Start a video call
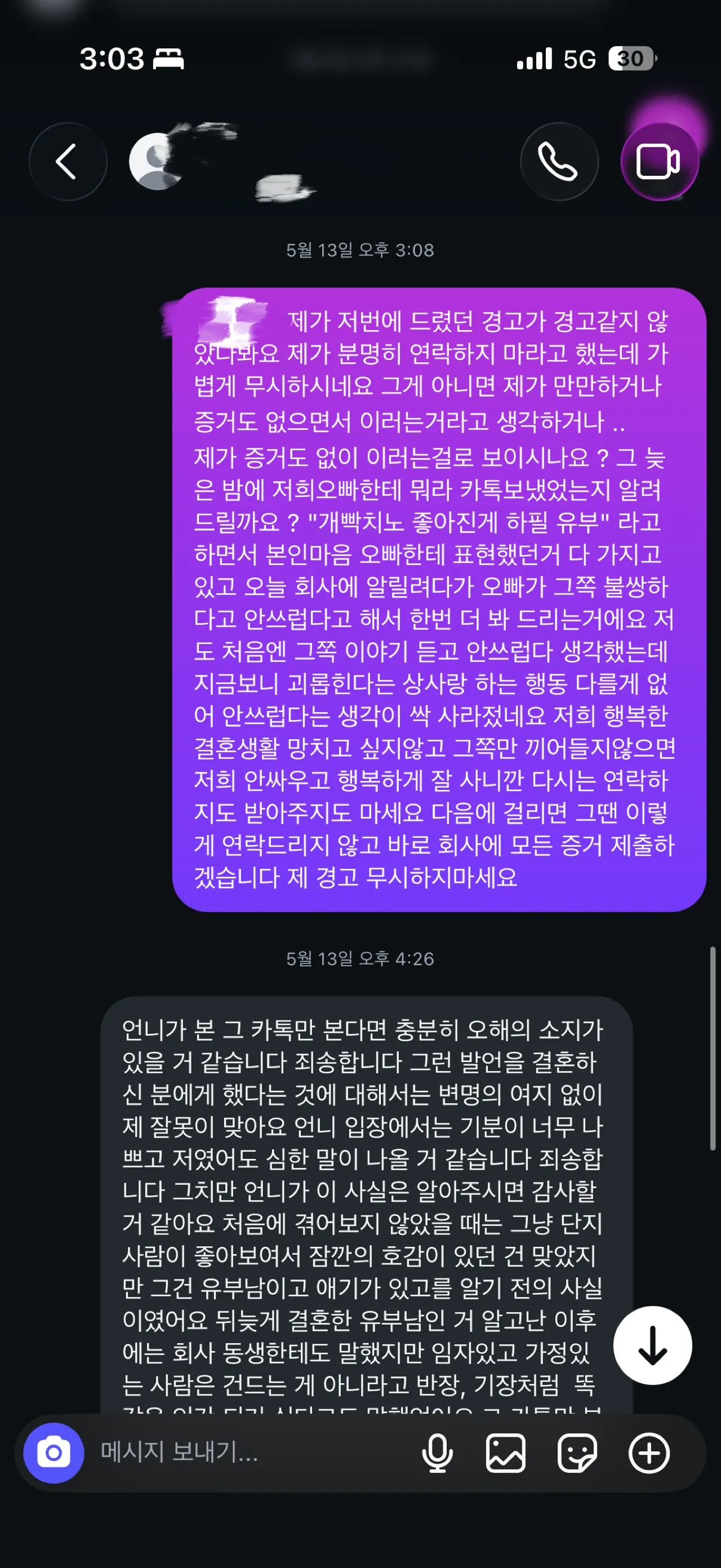Viewport: 721px width, 1568px height. (659, 161)
